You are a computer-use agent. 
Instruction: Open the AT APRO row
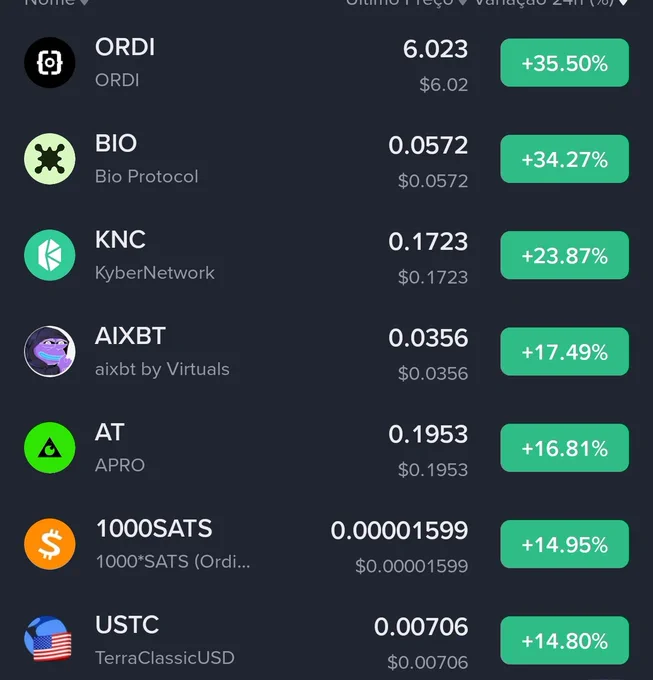pyautogui.click(x=326, y=448)
